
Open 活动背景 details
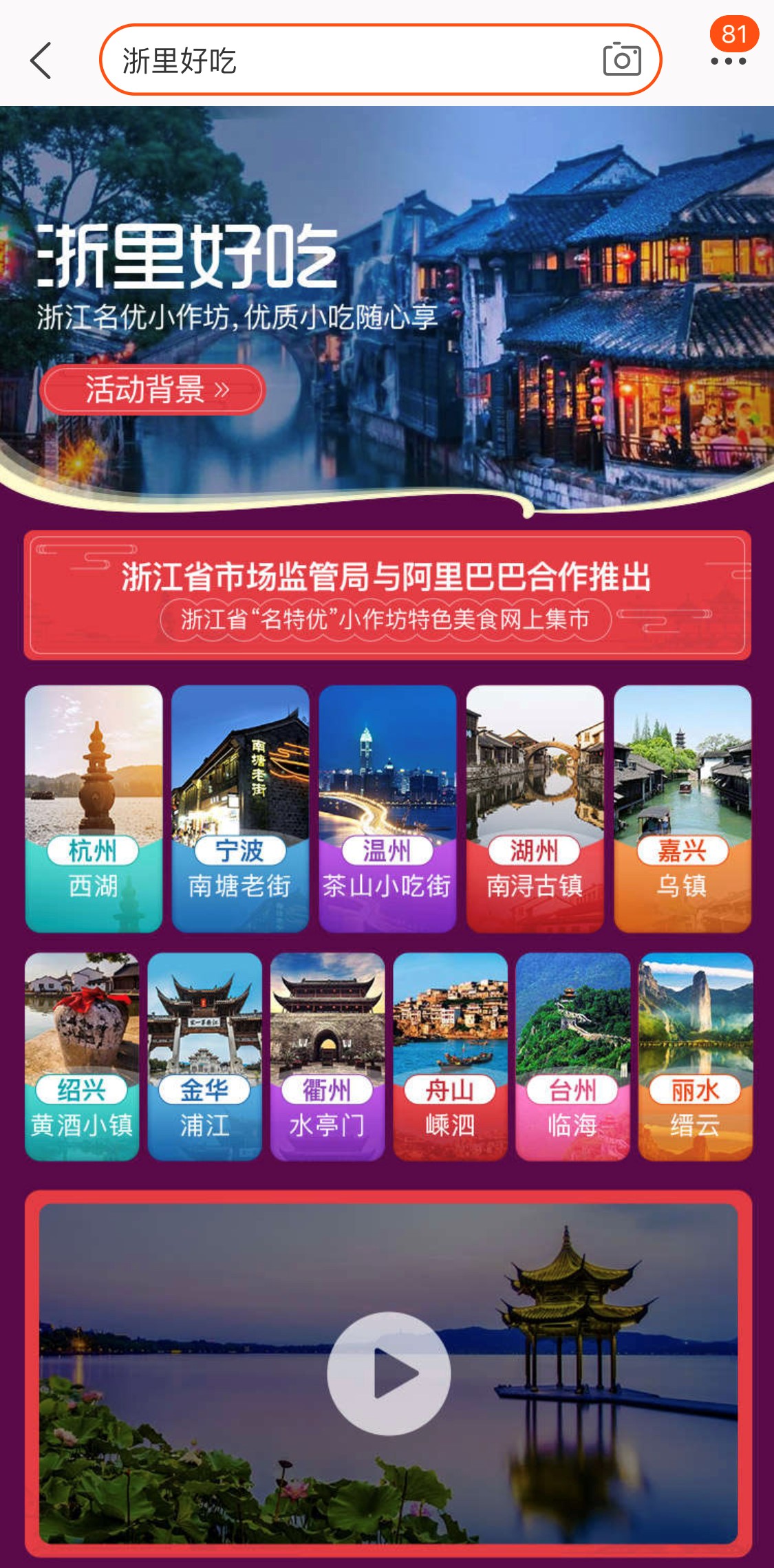(x=153, y=389)
